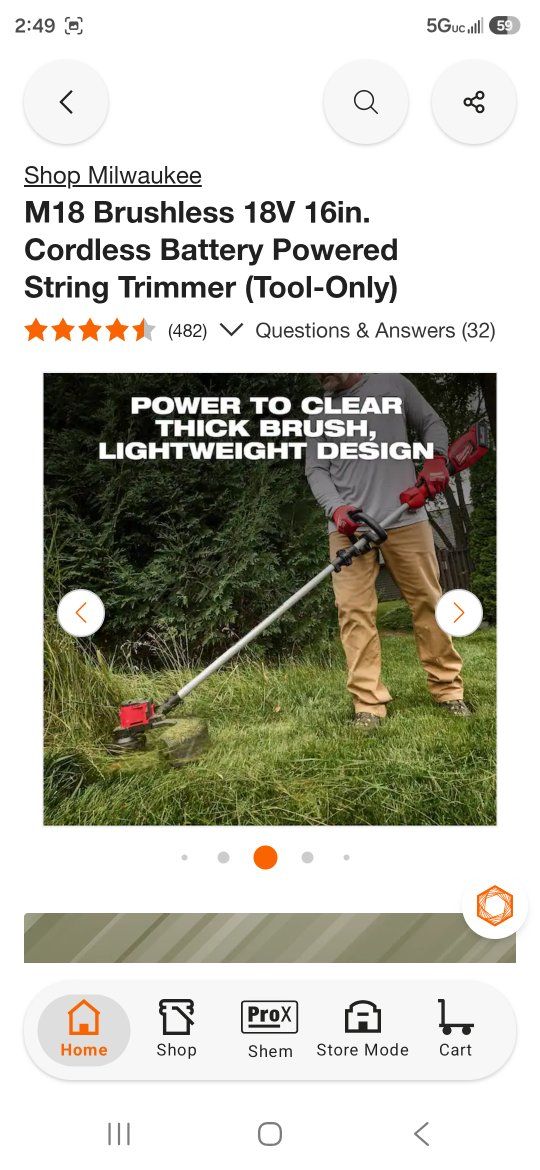Show next product image
540x1170 pixels.
point(459,613)
